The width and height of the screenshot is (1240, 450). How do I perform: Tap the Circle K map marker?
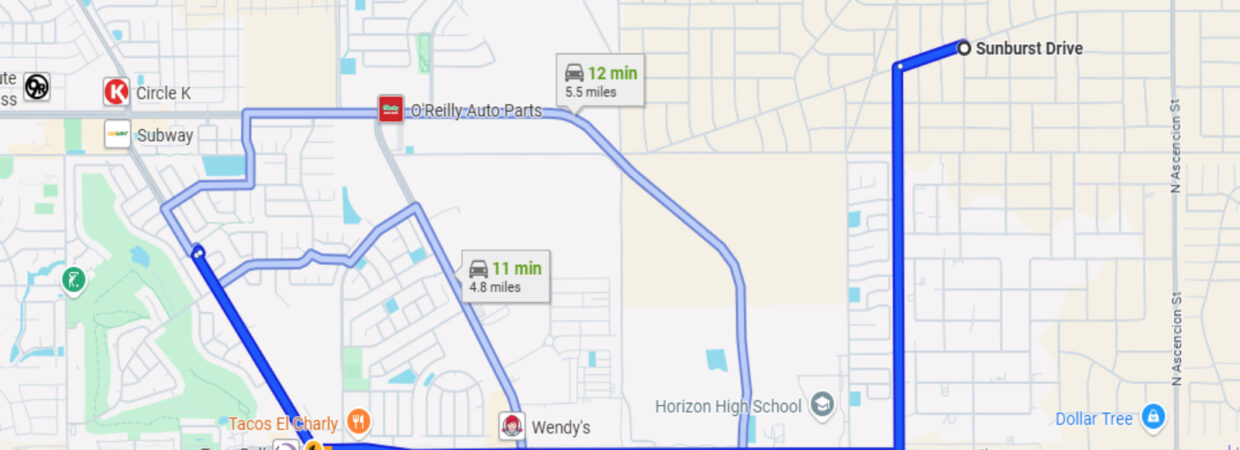(117, 93)
